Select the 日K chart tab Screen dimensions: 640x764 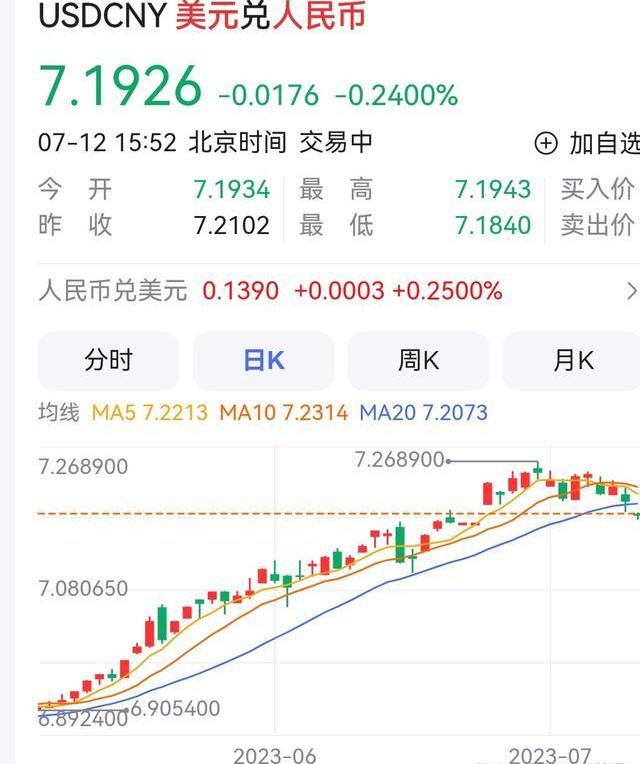point(263,361)
